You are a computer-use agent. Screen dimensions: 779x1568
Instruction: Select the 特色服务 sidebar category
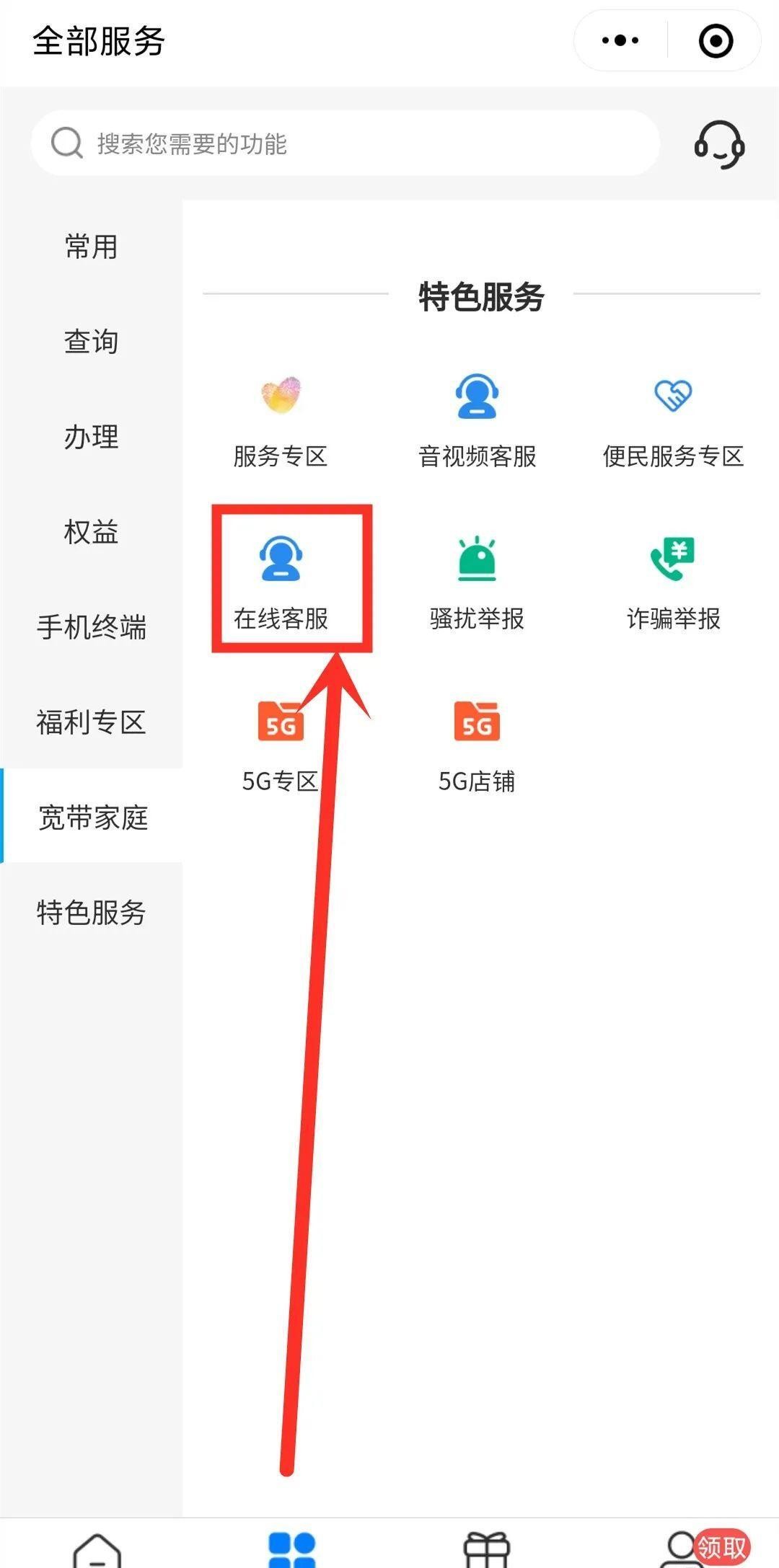(x=91, y=913)
